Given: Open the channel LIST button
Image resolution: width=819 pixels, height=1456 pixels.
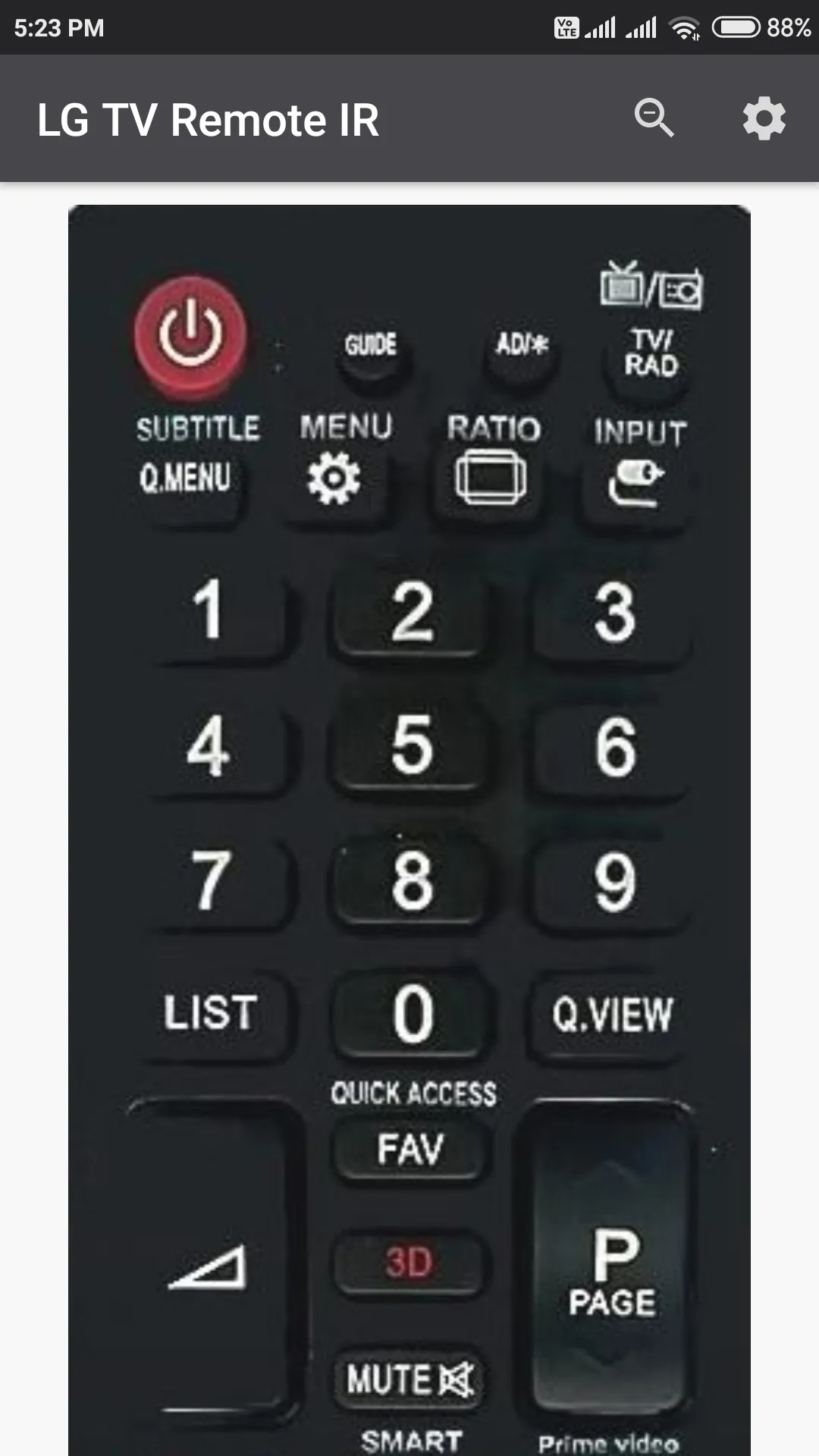Looking at the screenshot, I should (212, 1013).
